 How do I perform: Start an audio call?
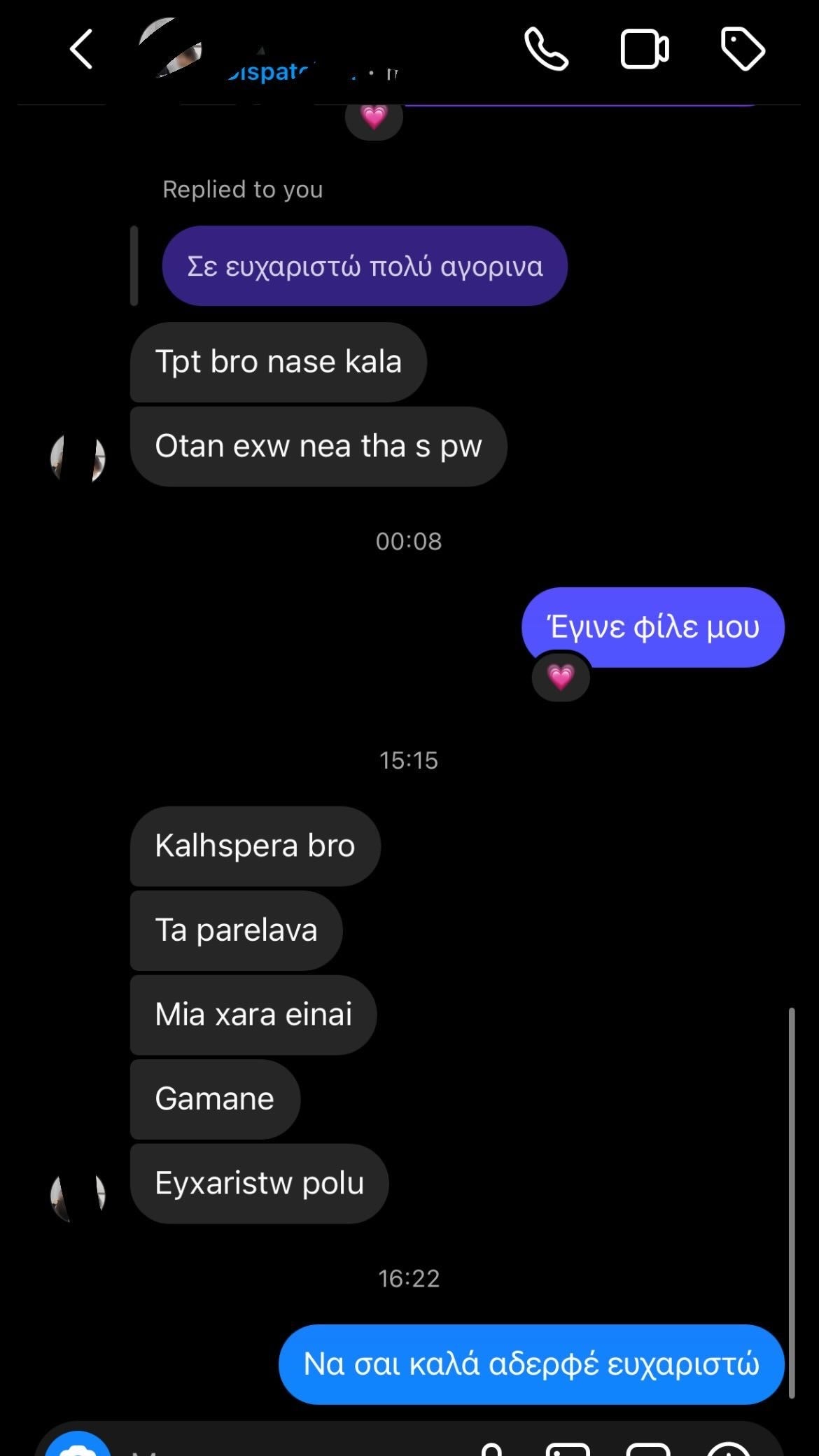pos(546,49)
